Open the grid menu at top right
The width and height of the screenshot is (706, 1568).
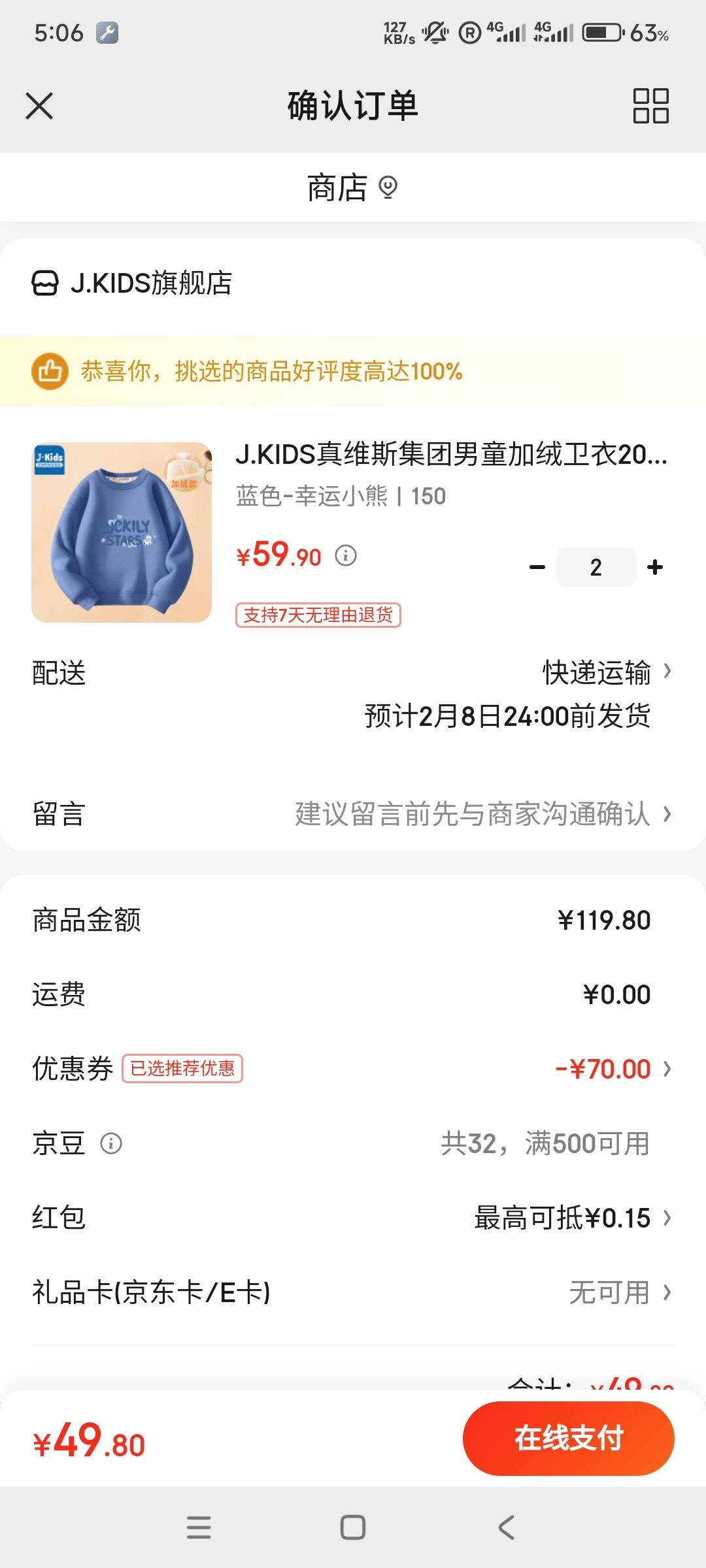tap(650, 105)
